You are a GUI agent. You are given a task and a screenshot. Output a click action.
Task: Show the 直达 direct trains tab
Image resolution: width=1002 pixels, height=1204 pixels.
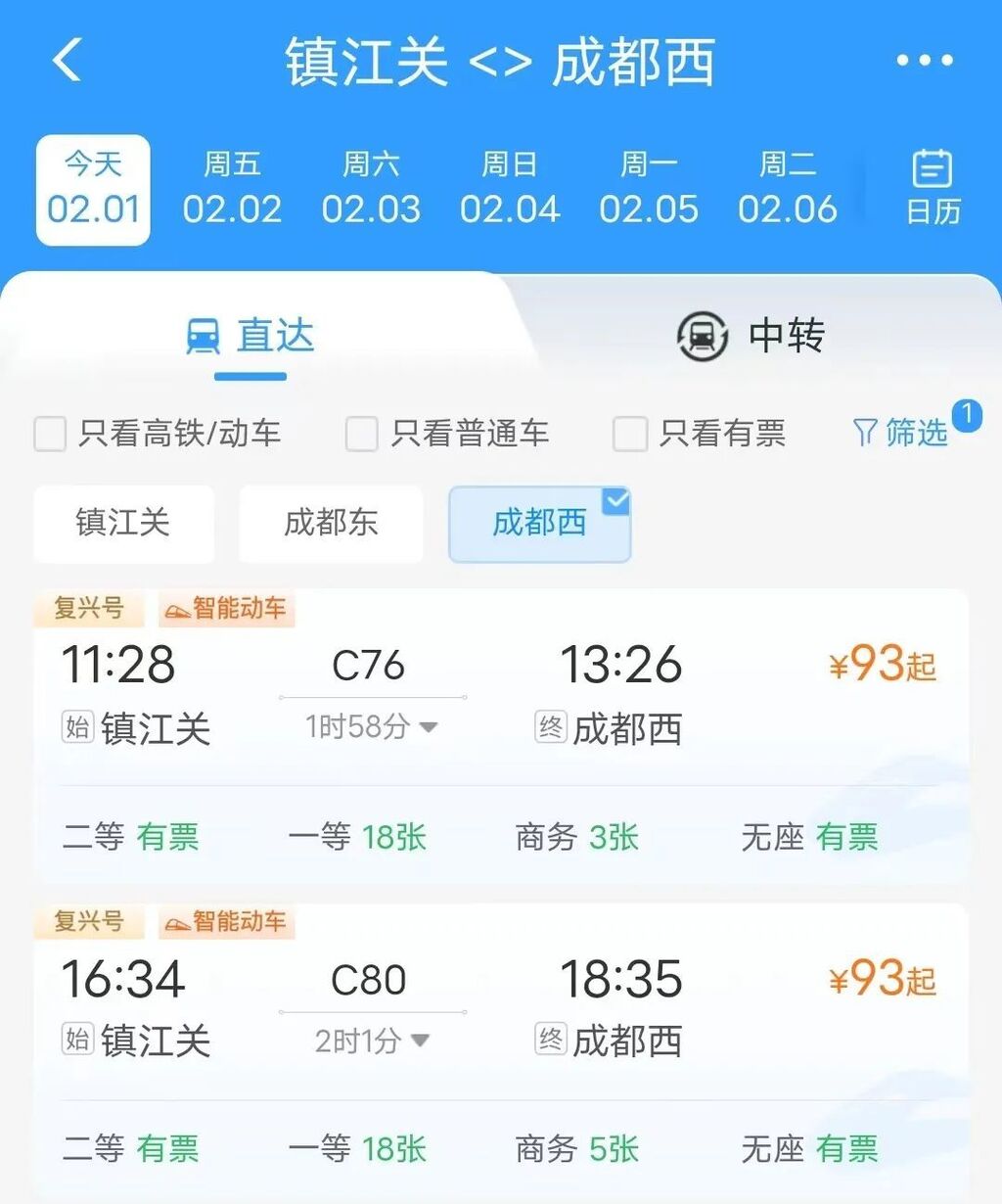point(250,336)
